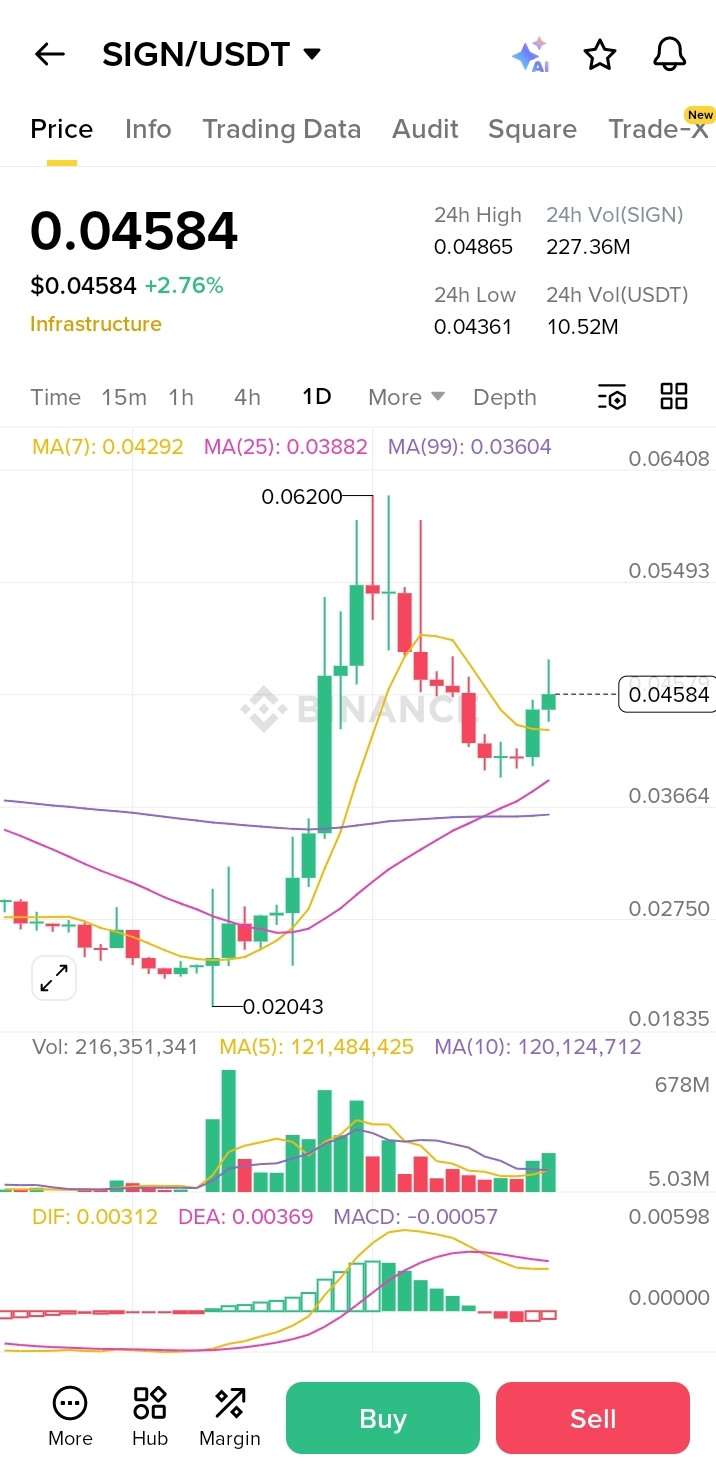Image resolution: width=716 pixels, height=1483 pixels.
Task: Open the Audit tab
Action: (425, 129)
